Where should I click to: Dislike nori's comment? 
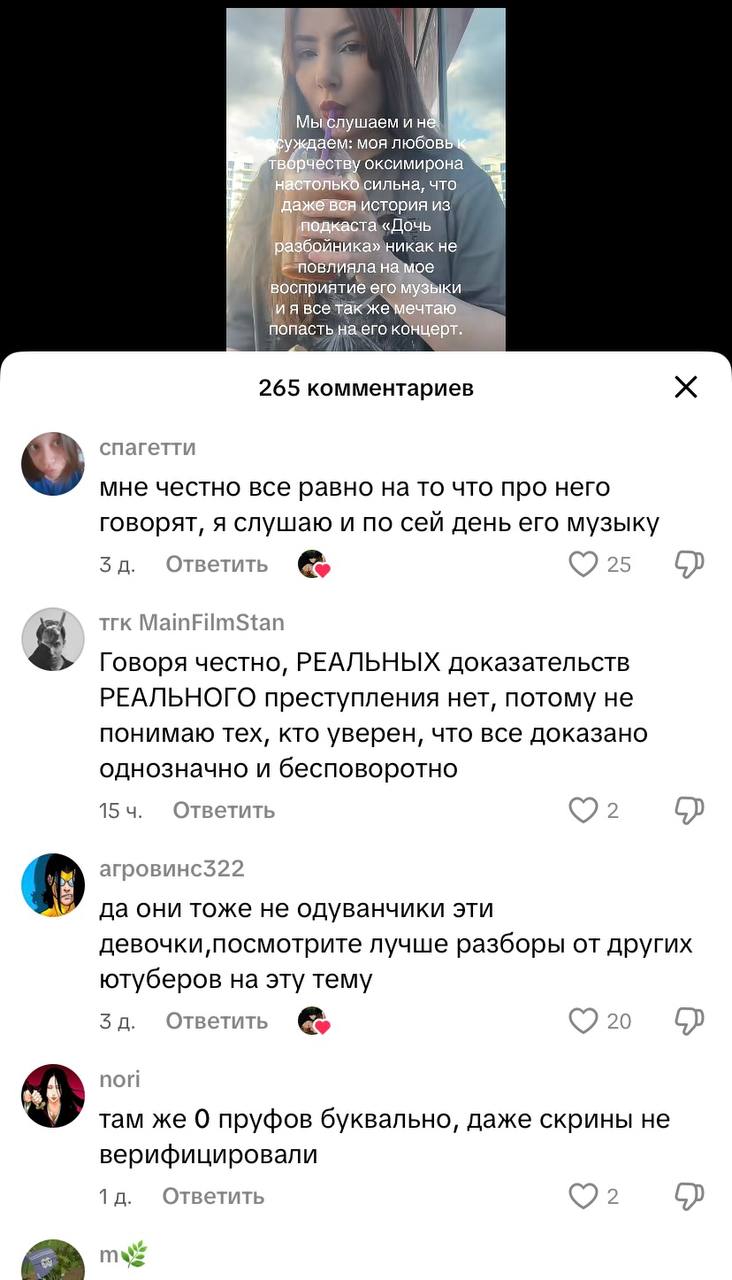(x=689, y=1196)
